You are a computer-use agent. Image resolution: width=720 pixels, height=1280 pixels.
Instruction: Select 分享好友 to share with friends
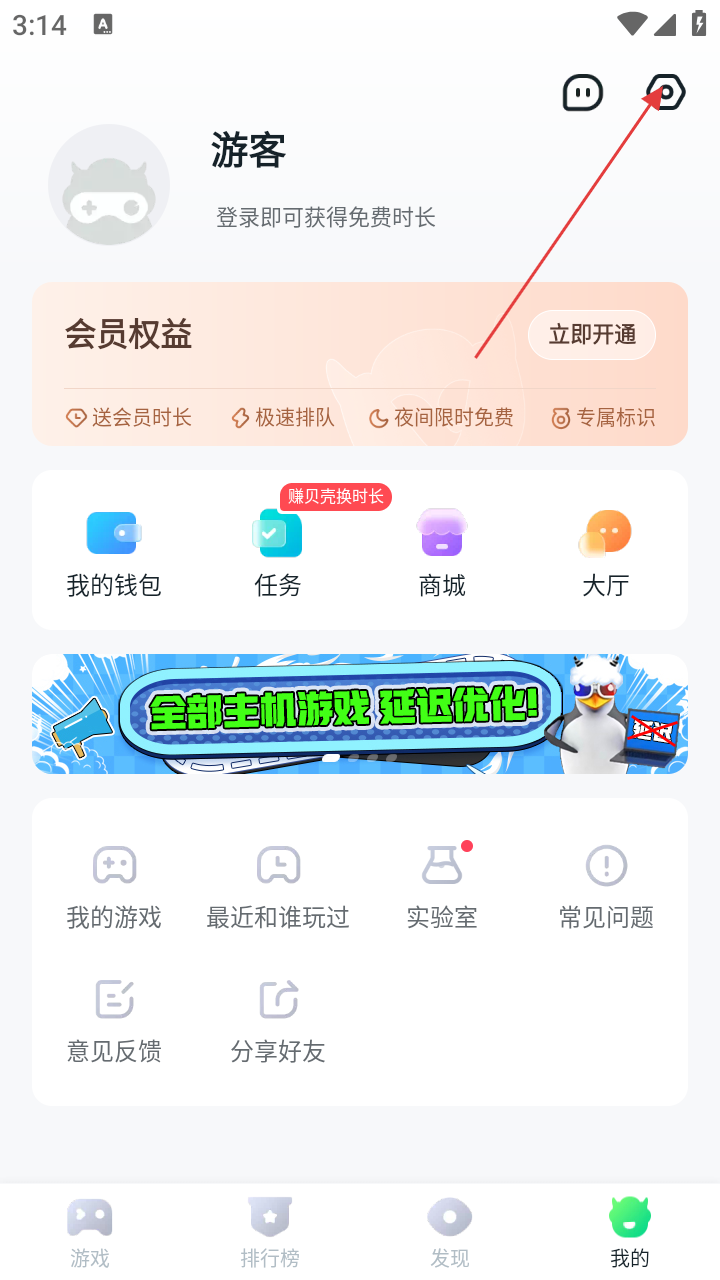(x=278, y=1019)
